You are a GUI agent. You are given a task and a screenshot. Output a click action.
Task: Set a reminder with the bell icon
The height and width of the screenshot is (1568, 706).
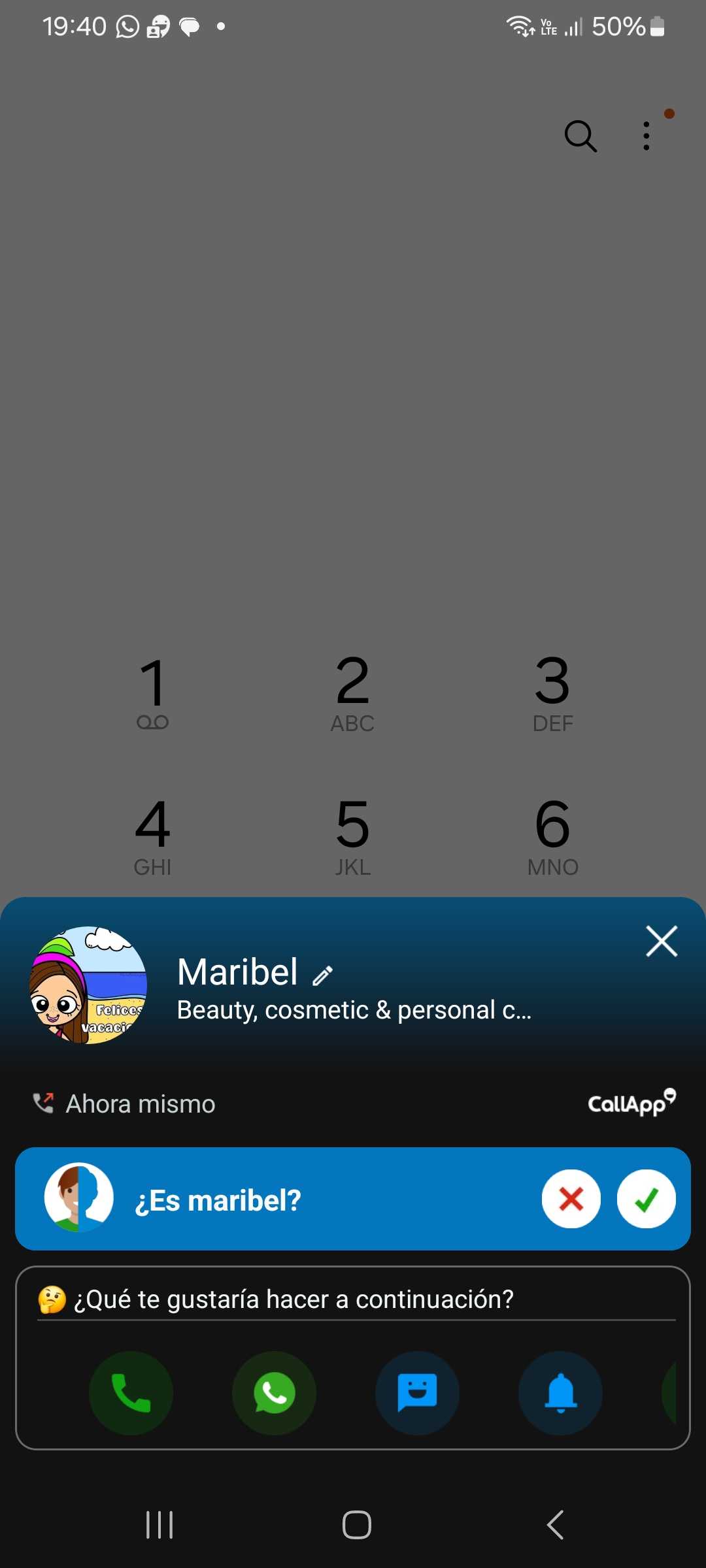pos(560,1393)
